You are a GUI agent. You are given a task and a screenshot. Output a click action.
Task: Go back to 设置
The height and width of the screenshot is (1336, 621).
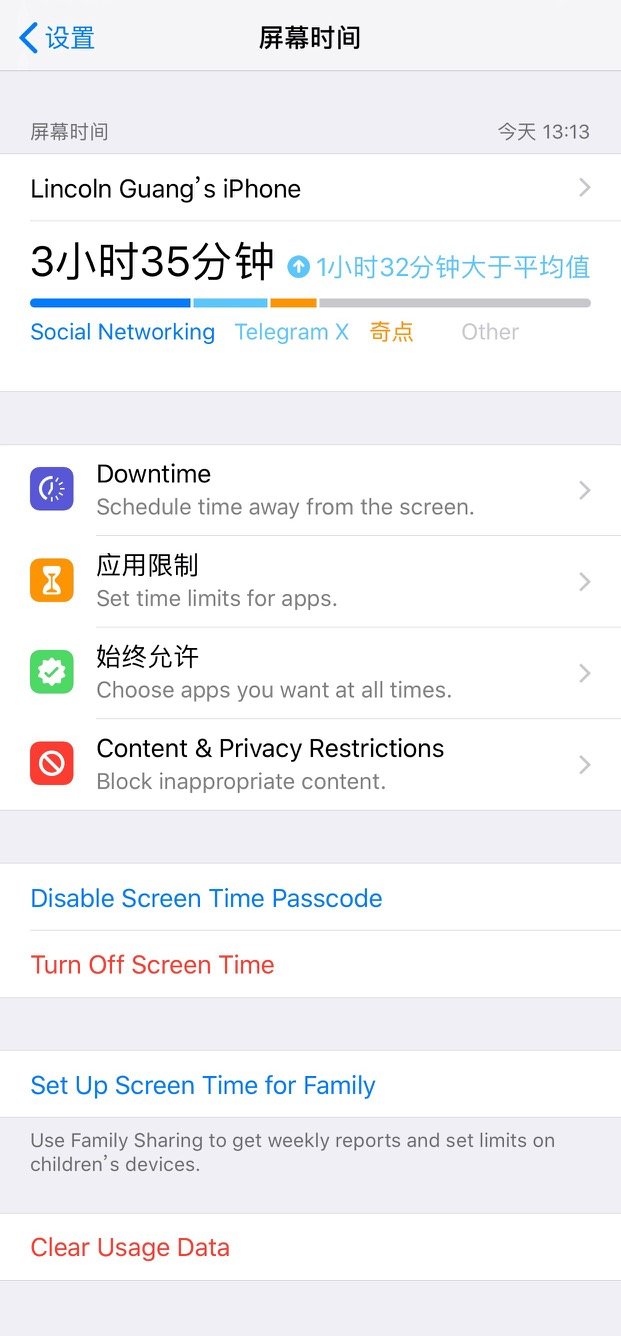[x=57, y=38]
